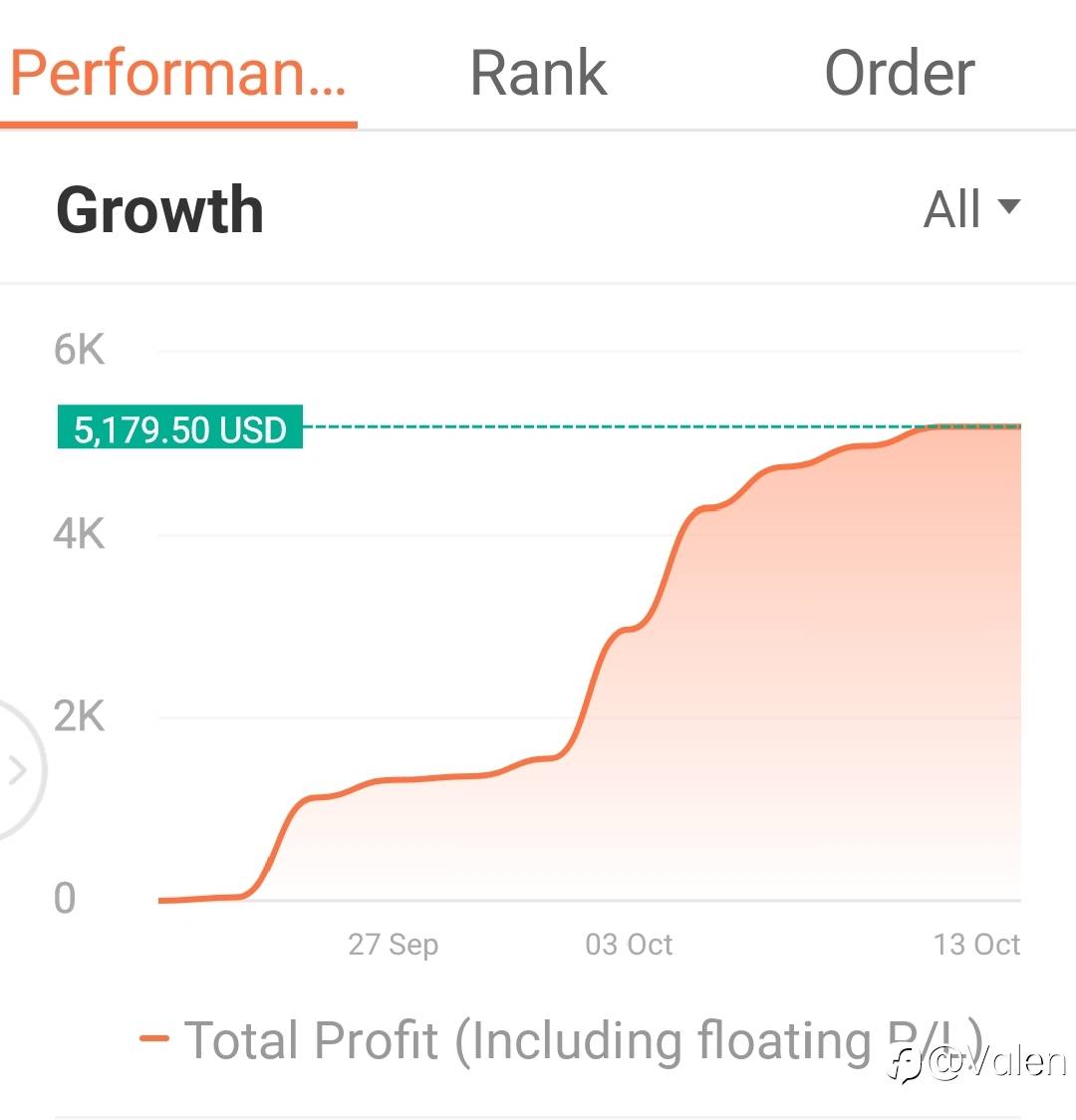This screenshot has height=1120, width=1076.
Task: Switch to the Rank tab
Action: click(x=538, y=73)
